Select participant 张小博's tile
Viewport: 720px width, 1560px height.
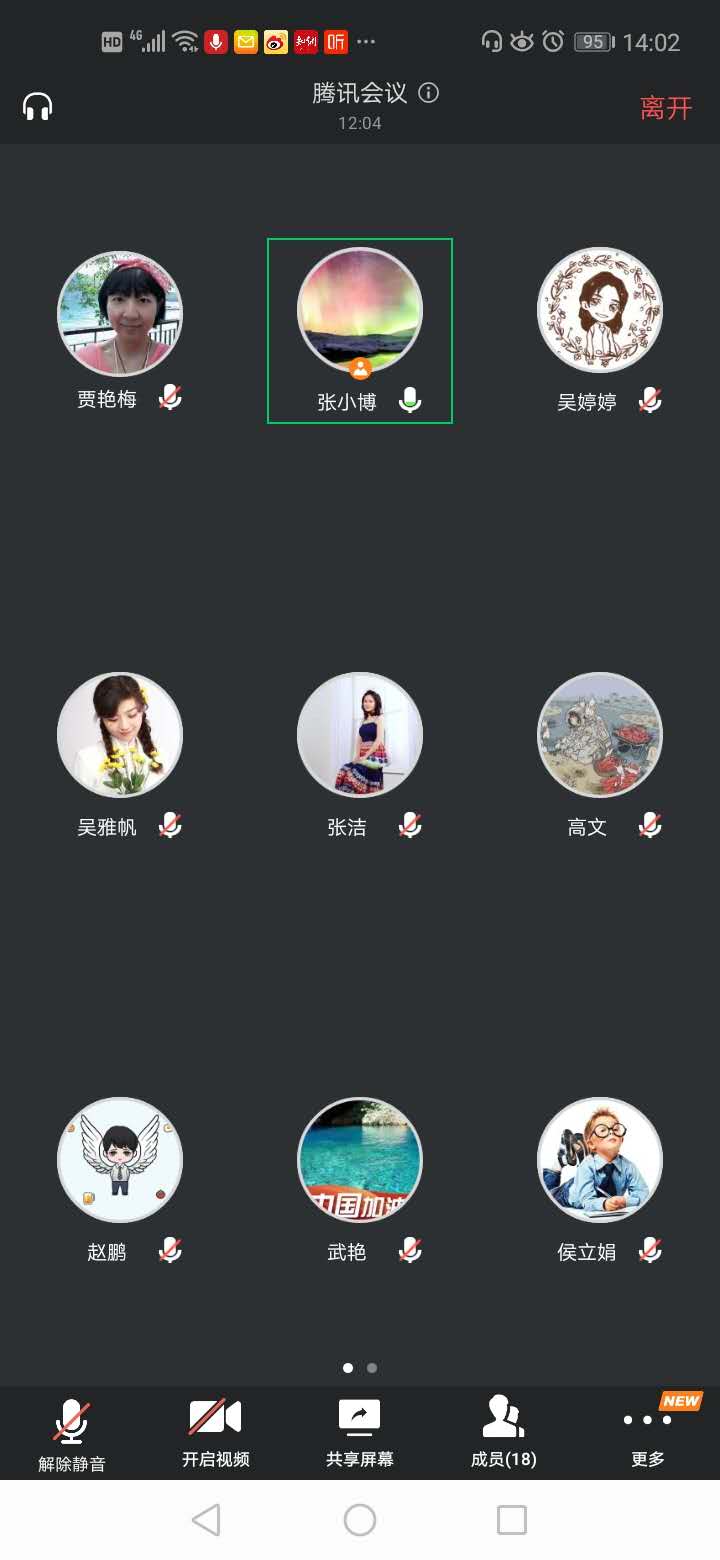[360, 330]
